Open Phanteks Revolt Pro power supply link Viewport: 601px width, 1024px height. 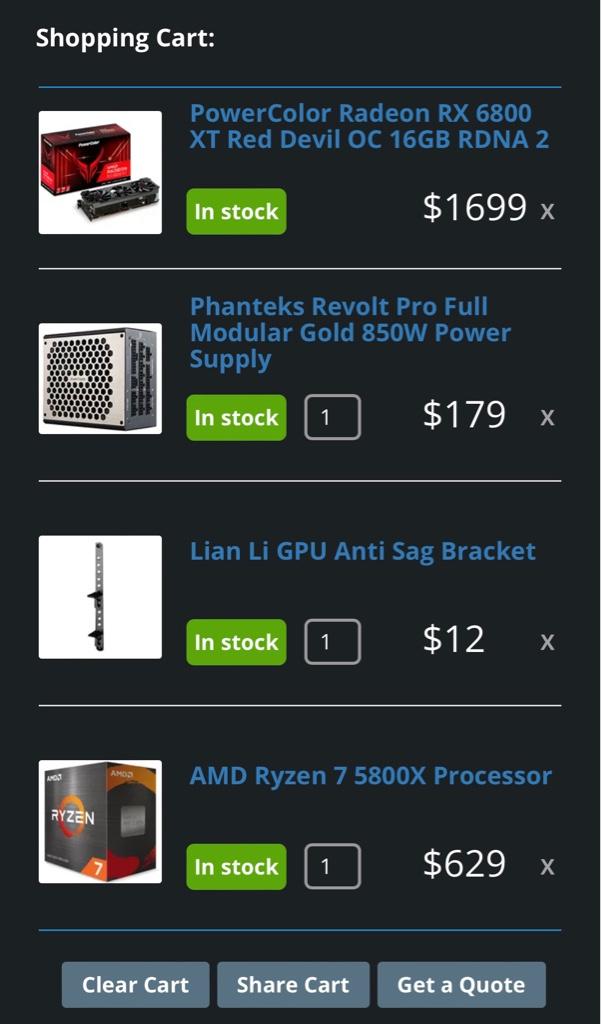click(x=350, y=332)
